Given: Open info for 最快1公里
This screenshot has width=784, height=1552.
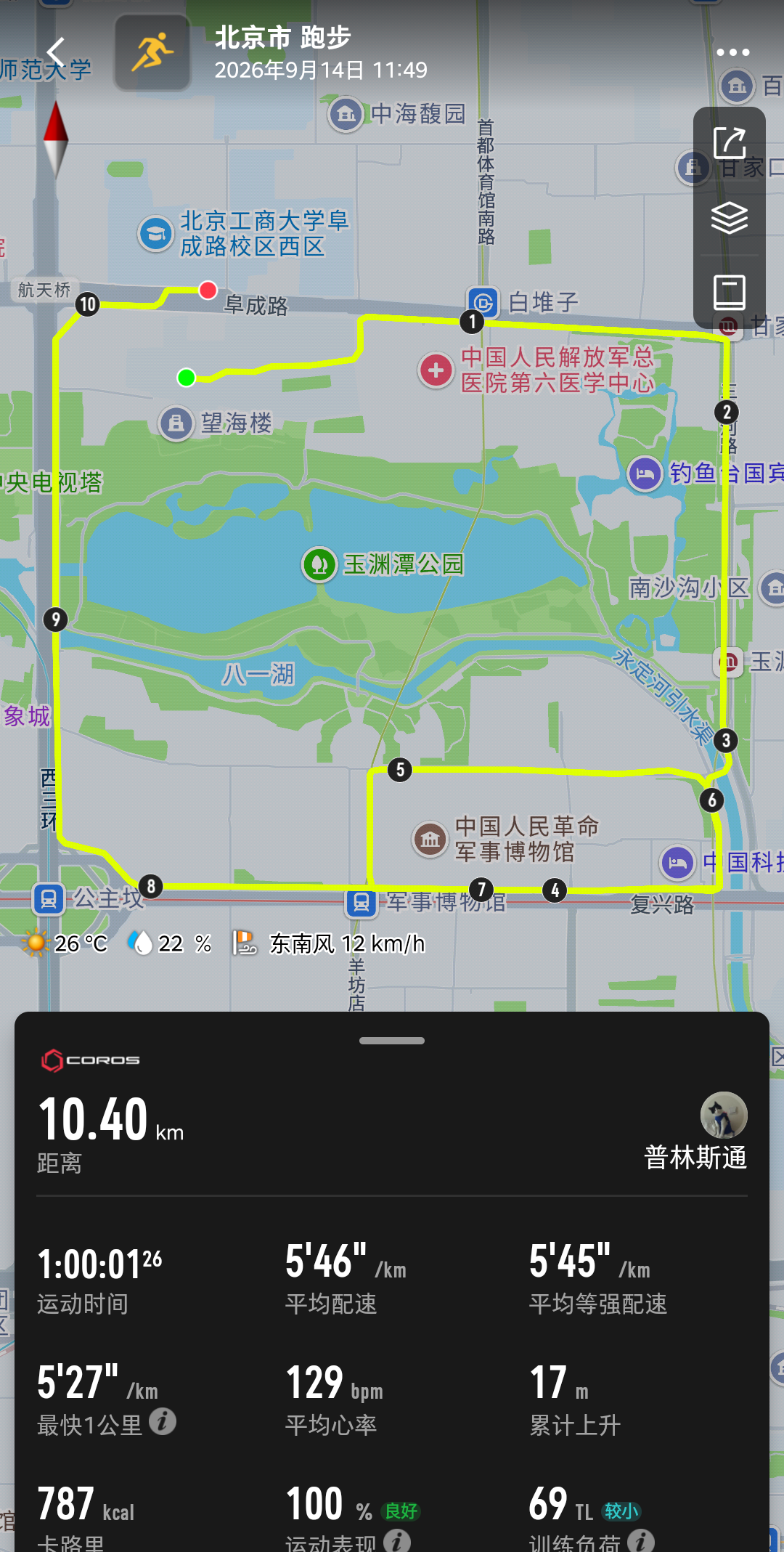Looking at the screenshot, I should [x=163, y=1421].
